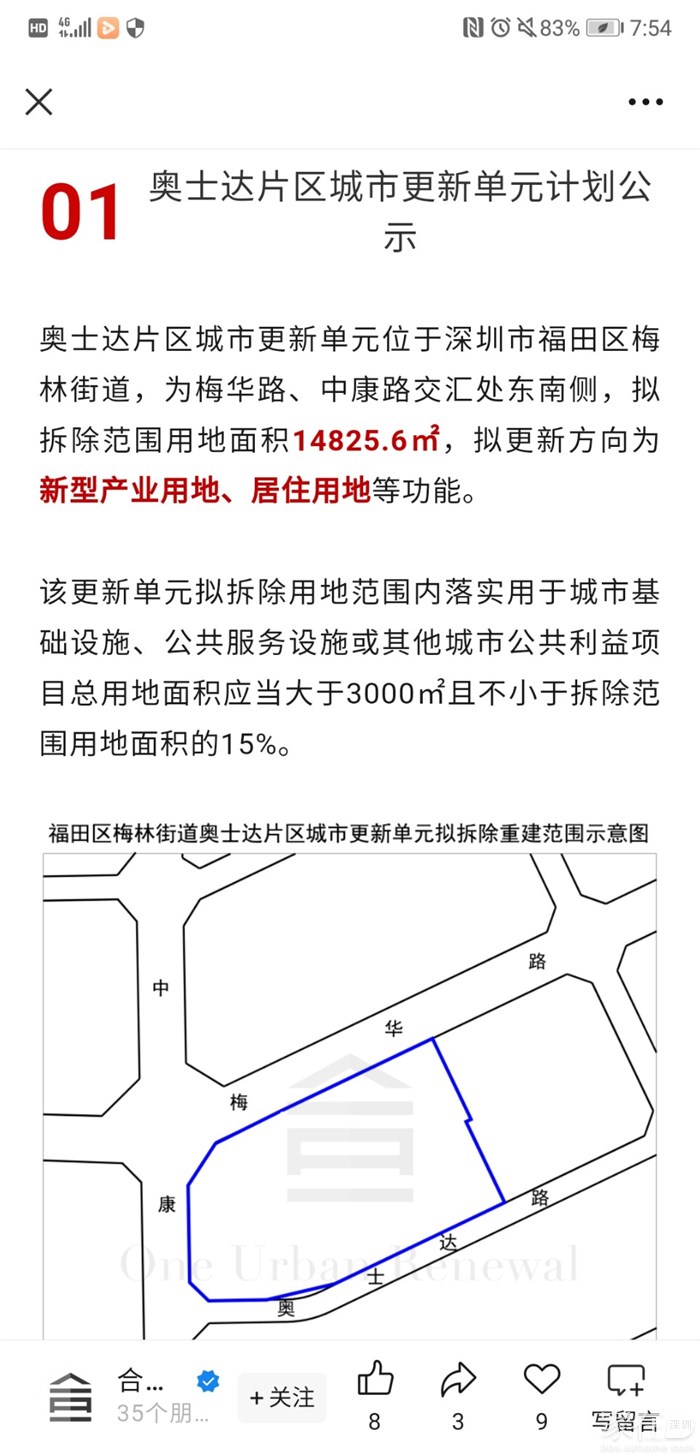Close the article page
Screen dimensions: 700x1455
(39, 101)
